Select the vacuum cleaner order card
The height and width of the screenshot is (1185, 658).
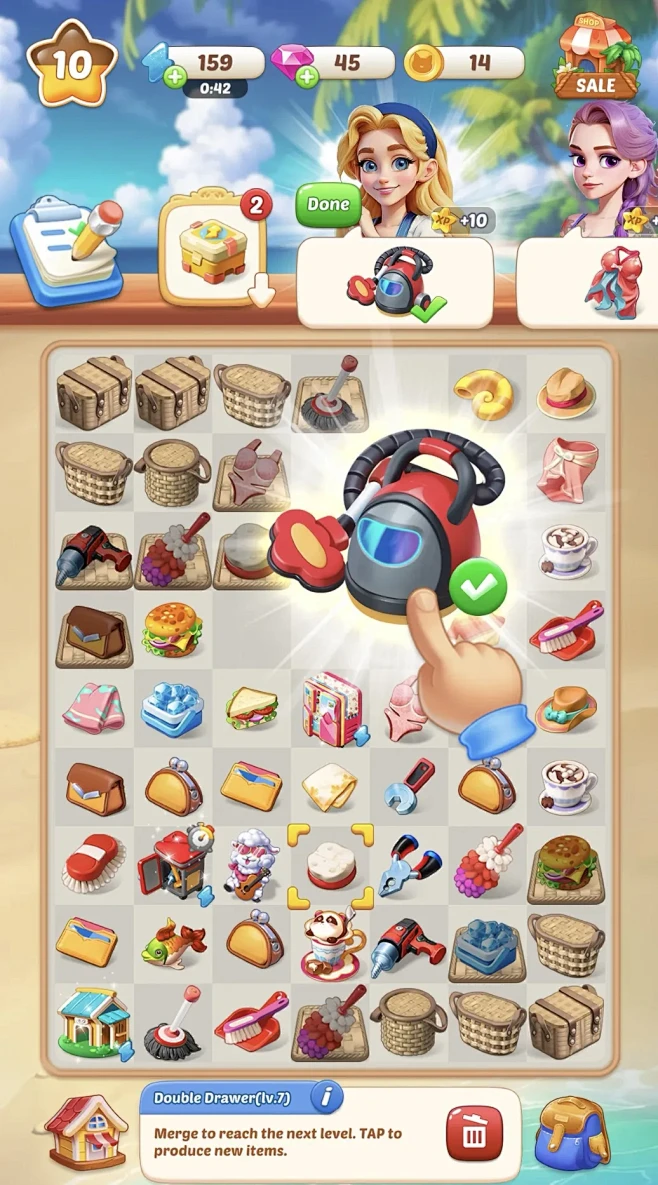click(395, 282)
